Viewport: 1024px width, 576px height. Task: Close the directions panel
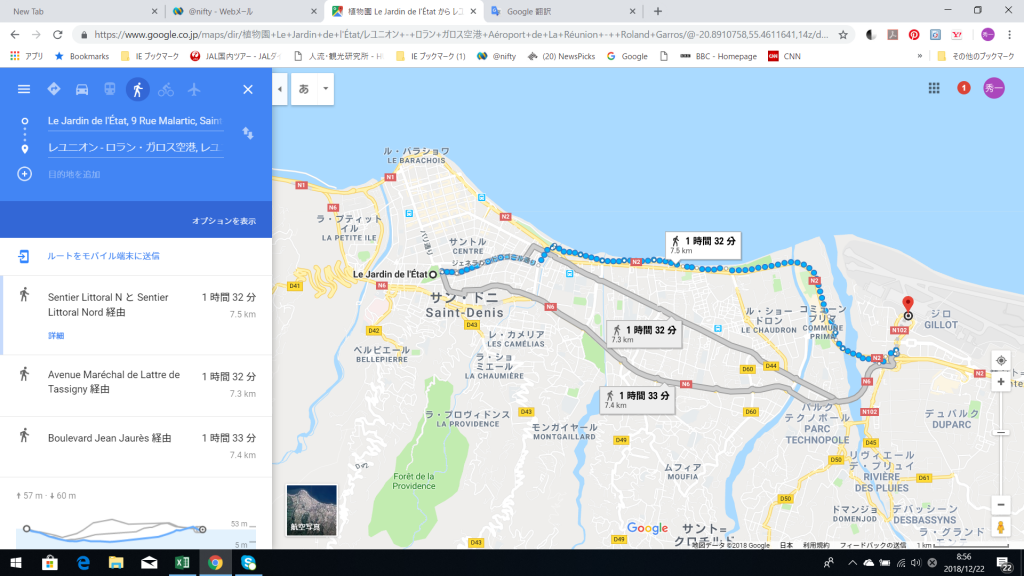coord(248,90)
